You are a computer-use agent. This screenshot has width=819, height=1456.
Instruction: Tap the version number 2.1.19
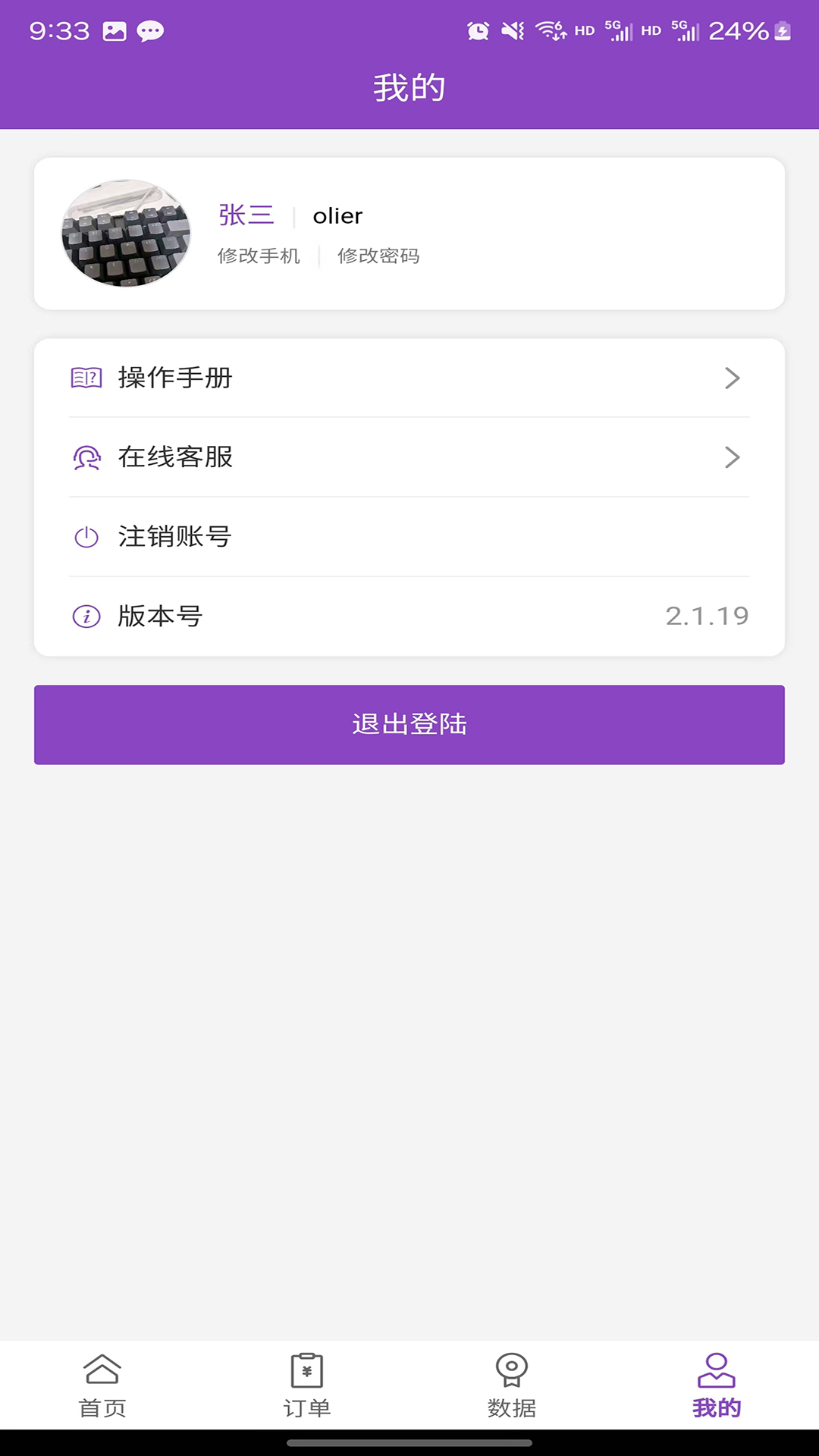pyautogui.click(x=708, y=617)
